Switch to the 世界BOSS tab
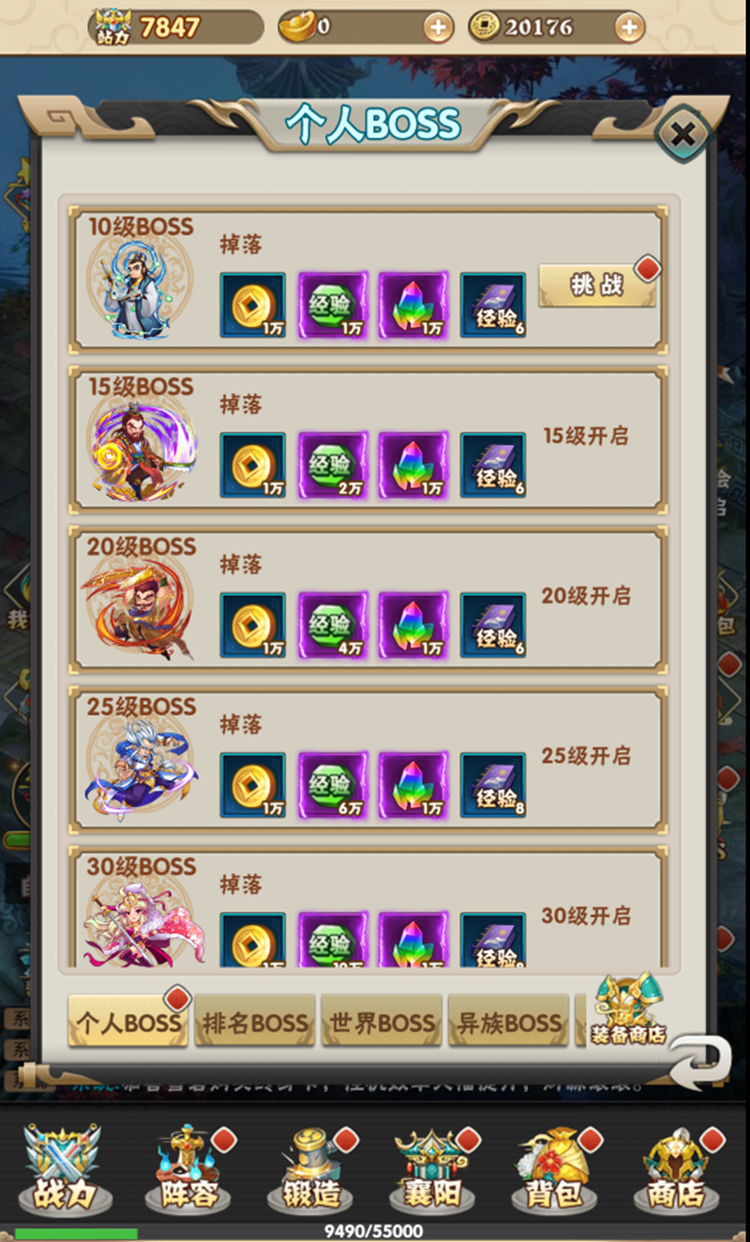Image resolution: width=750 pixels, height=1242 pixels. pos(381,1022)
